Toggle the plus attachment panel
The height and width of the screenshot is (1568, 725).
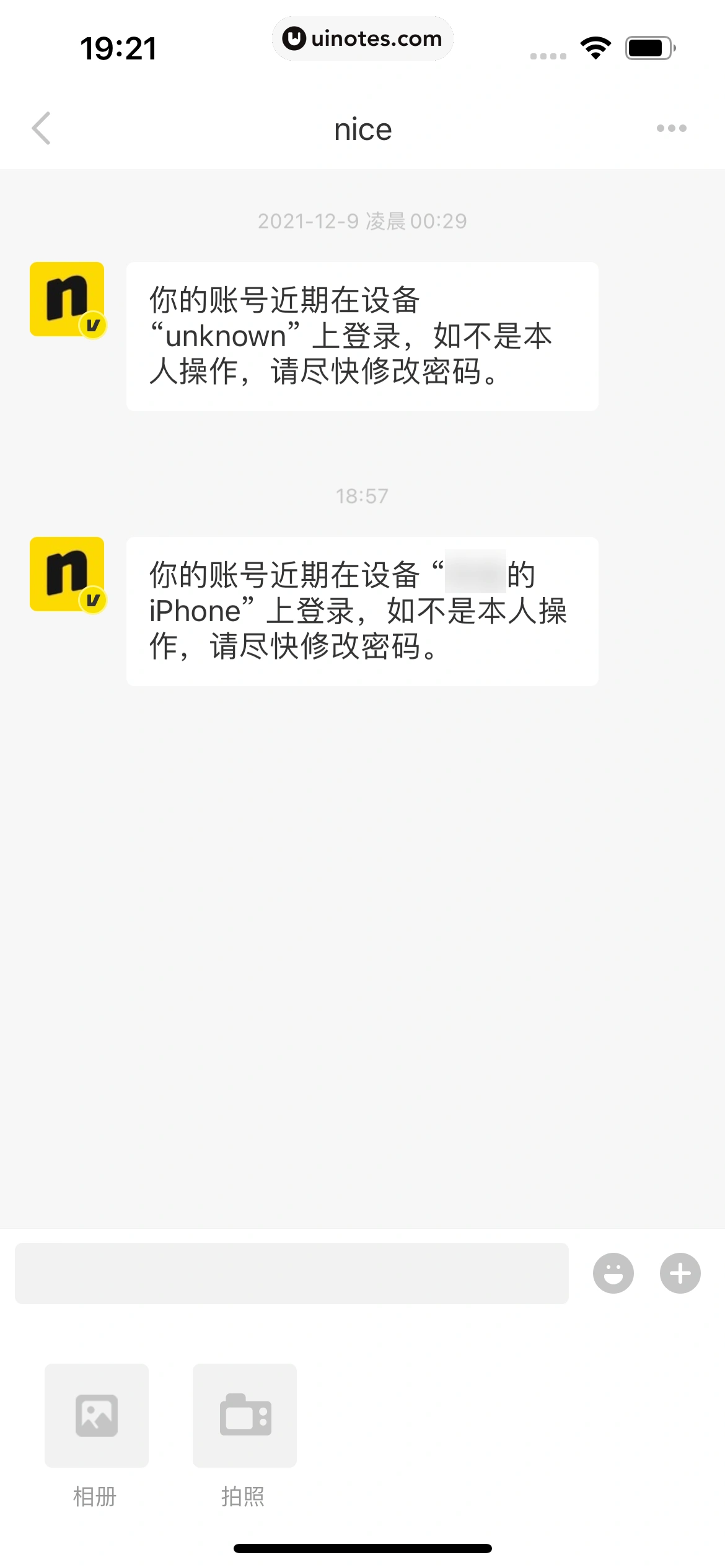coord(680,1273)
